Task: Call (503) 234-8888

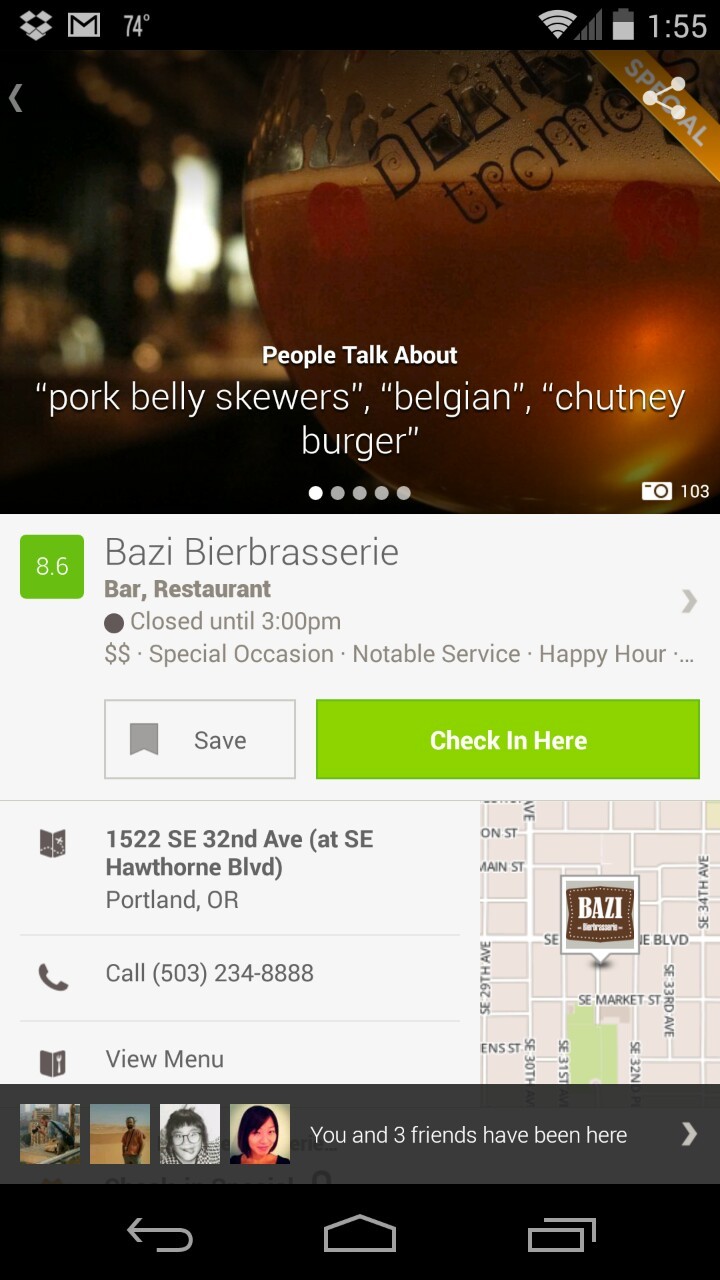Action: click(x=210, y=973)
